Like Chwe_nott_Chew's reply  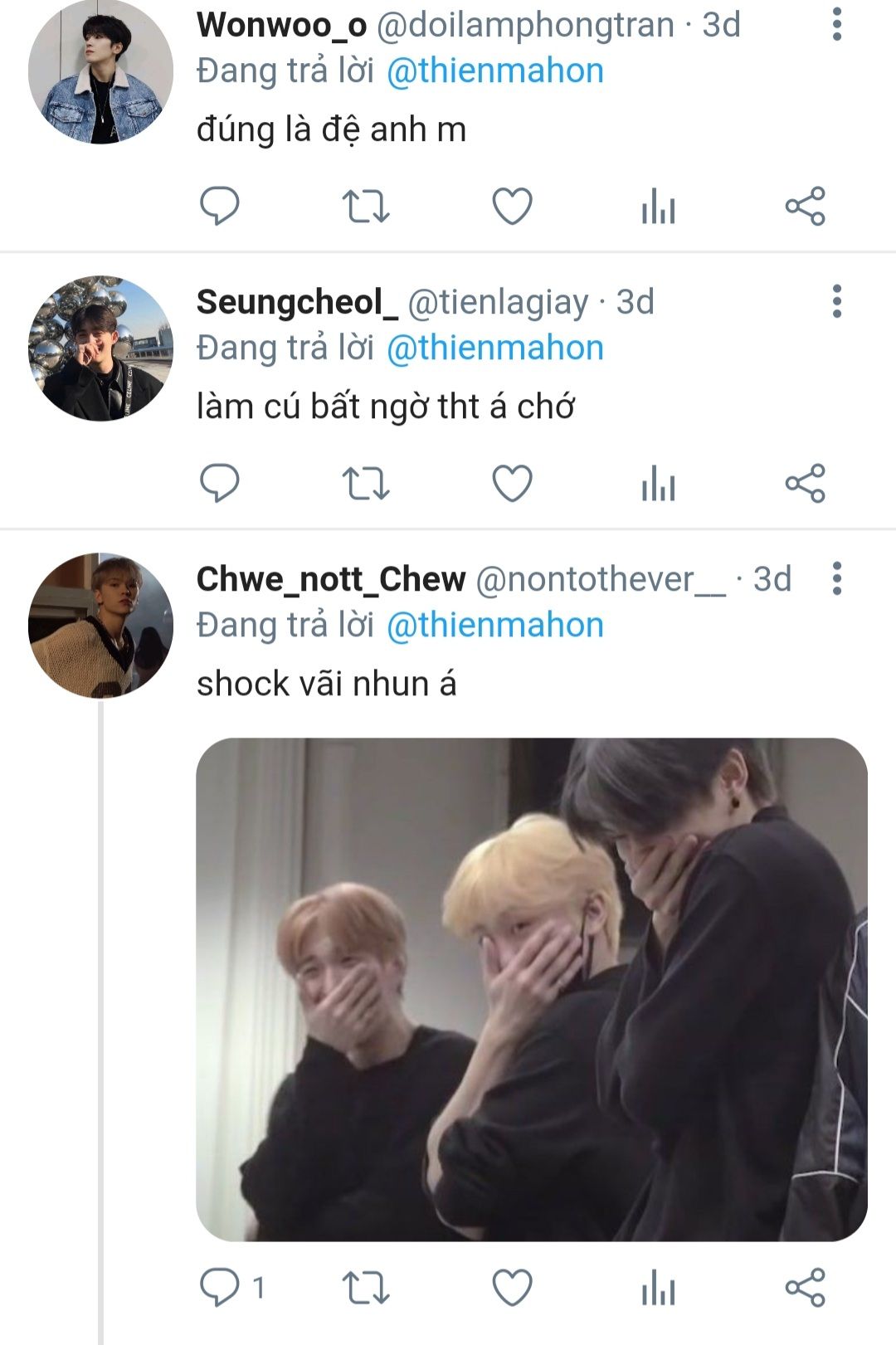point(512,1288)
